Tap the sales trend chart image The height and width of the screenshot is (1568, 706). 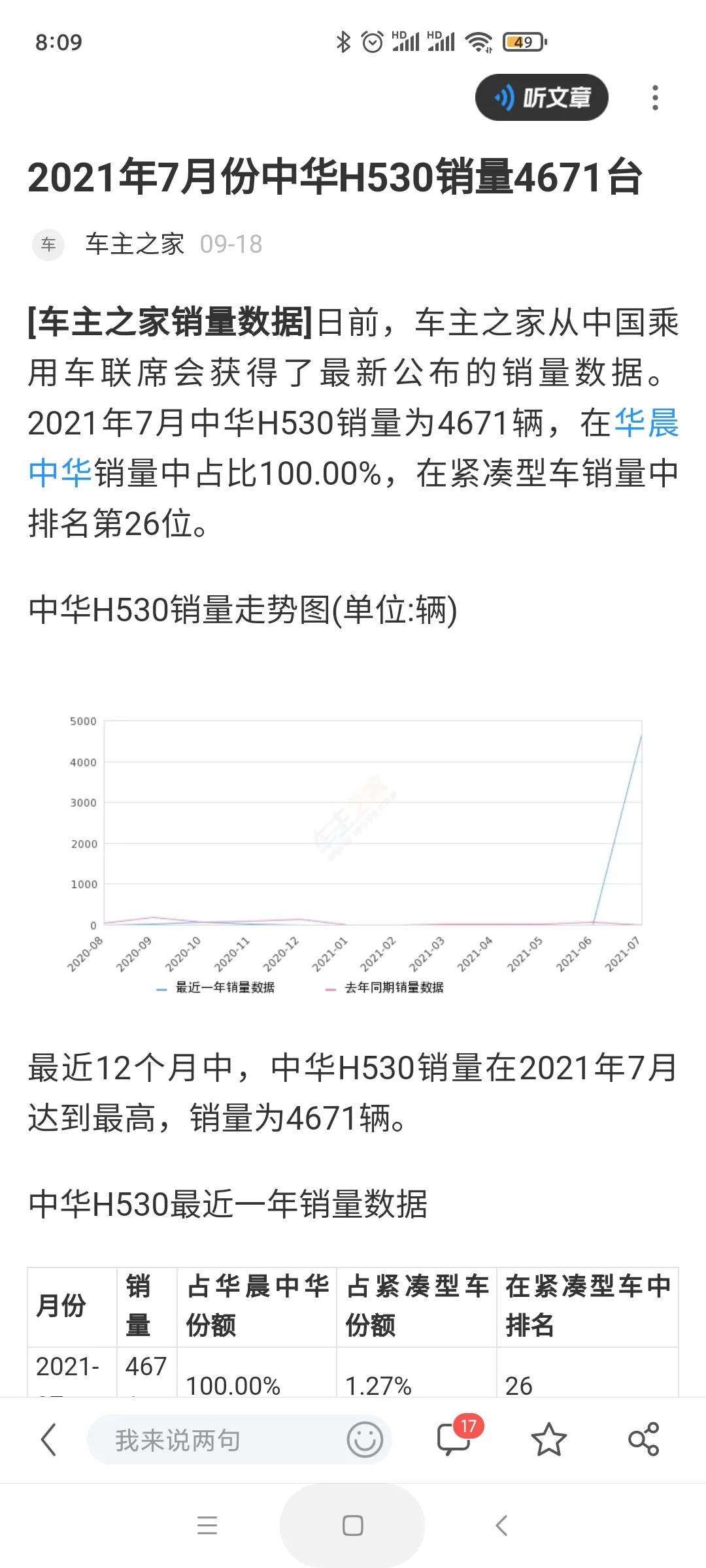(x=353, y=836)
